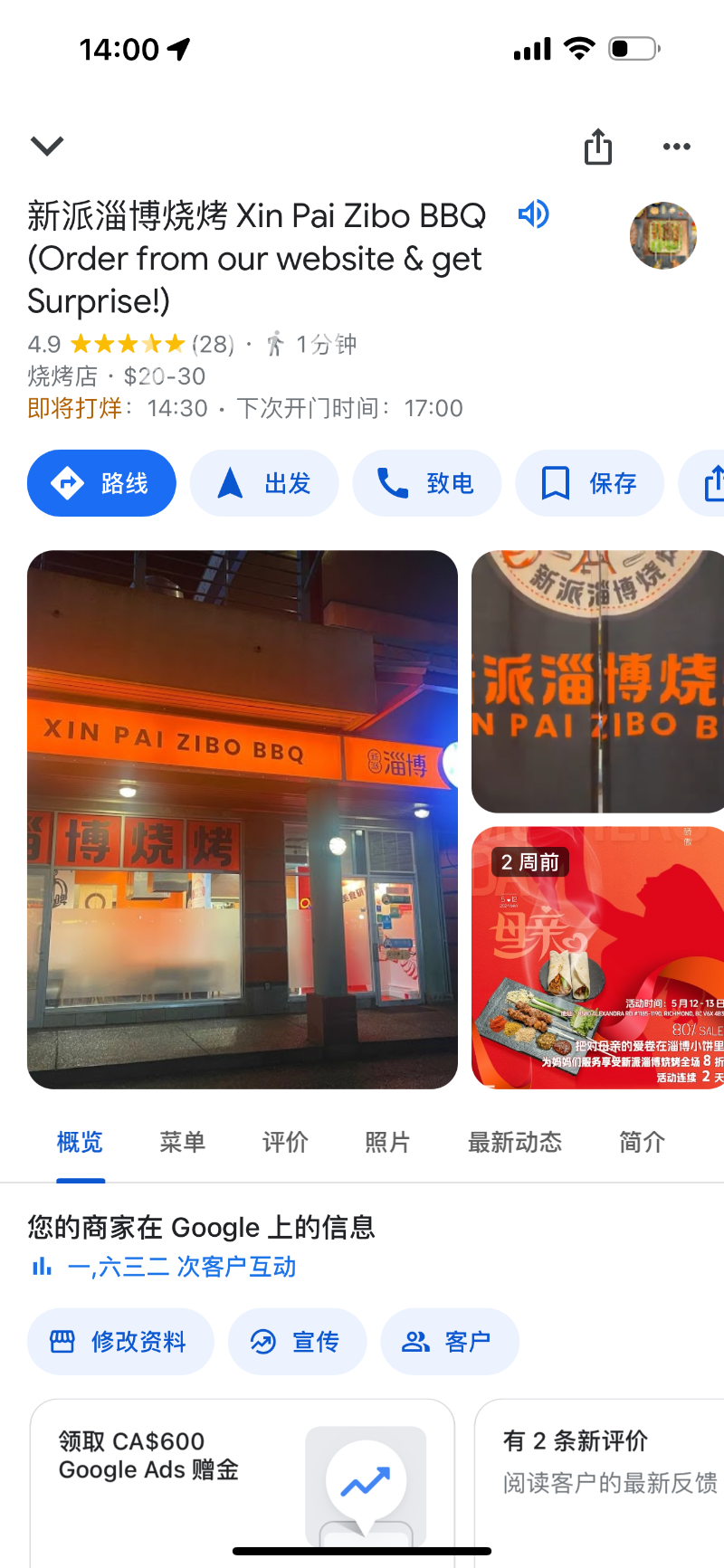Get directions with the 路线 button

pos(101,483)
